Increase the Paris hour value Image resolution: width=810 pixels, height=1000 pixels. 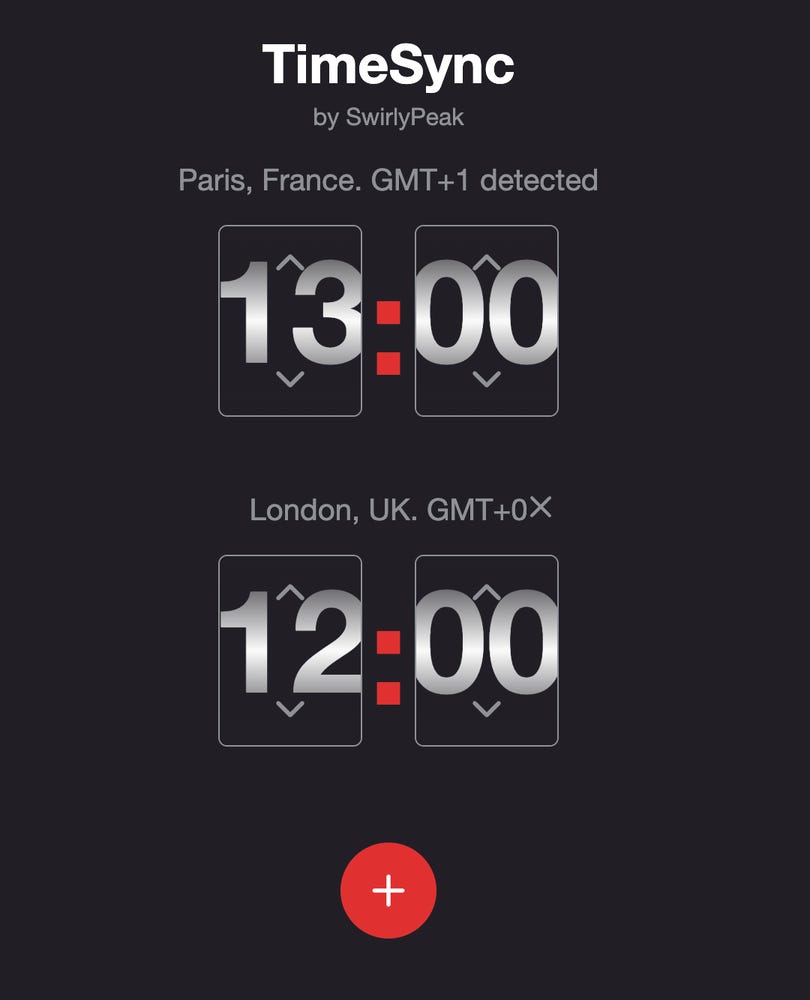coord(290,261)
